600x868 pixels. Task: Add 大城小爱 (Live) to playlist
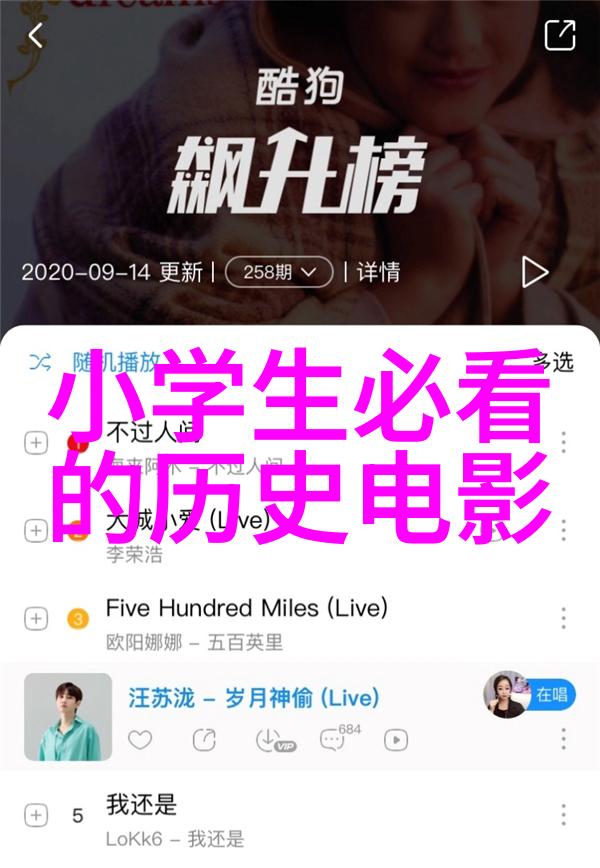(x=36, y=530)
